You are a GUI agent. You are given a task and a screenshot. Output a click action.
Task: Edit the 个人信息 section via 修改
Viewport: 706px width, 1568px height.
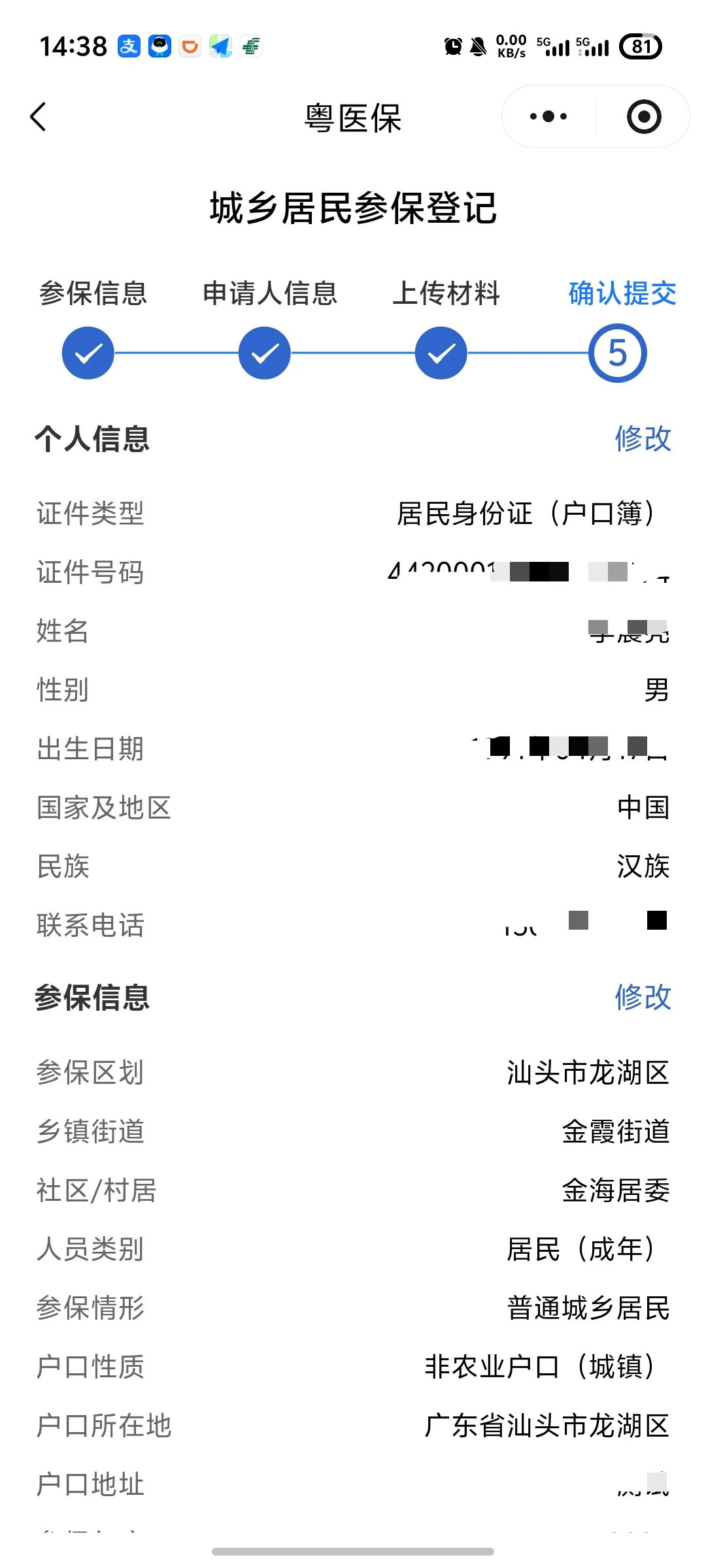click(x=643, y=438)
